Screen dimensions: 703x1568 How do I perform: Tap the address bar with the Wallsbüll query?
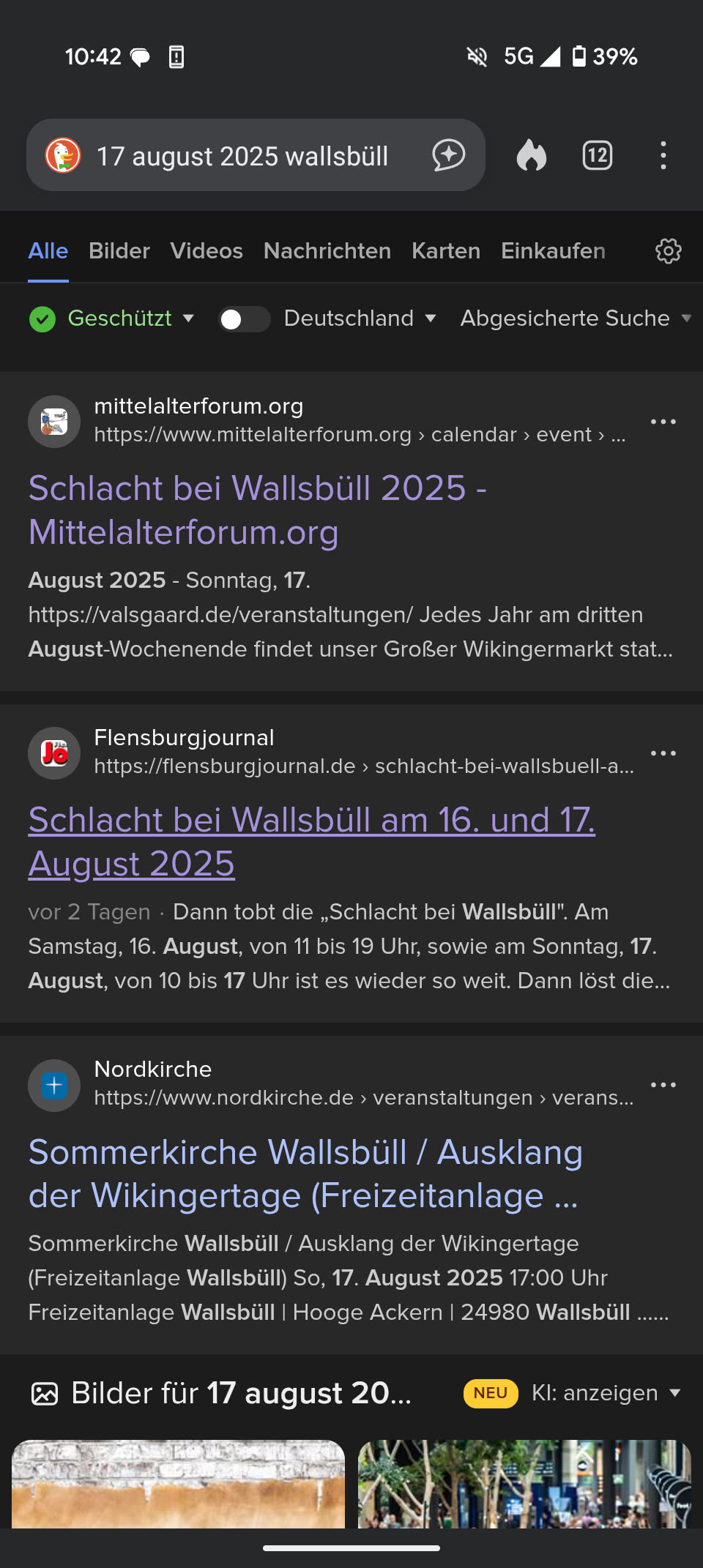click(x=242, y=156)
